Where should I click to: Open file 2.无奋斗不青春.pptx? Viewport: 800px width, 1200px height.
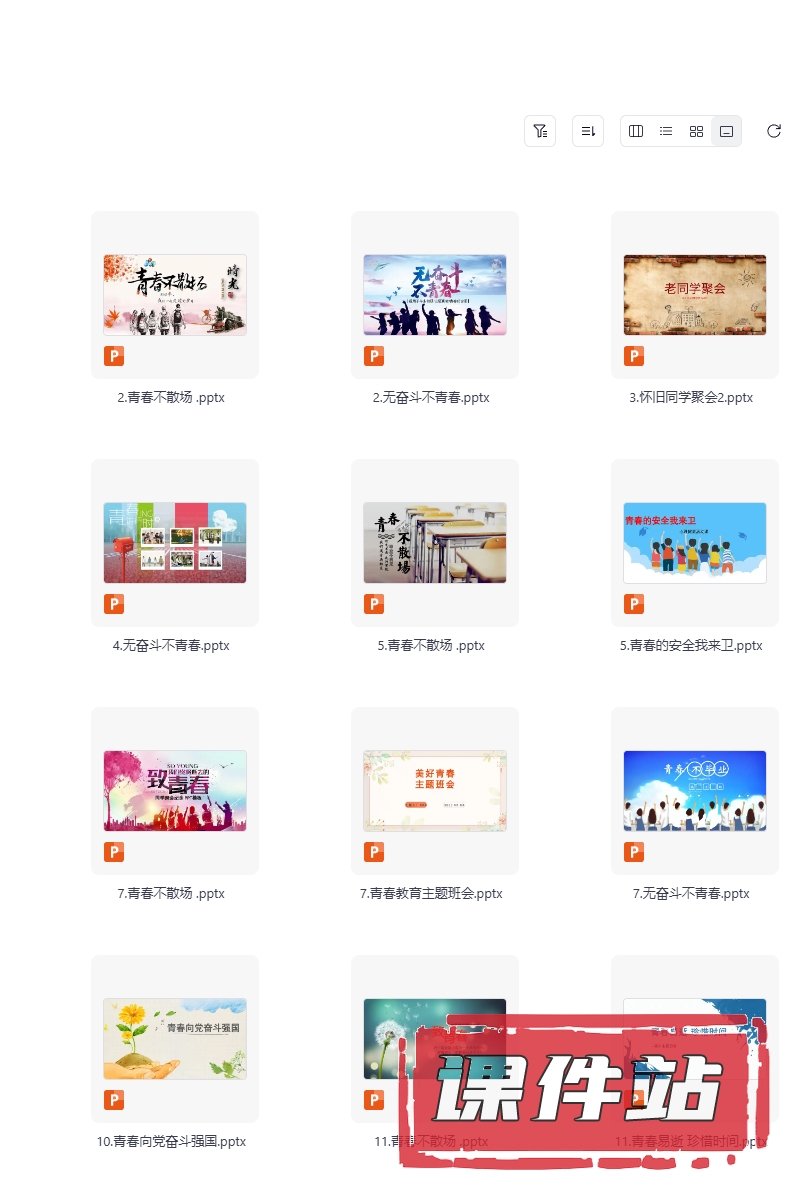pos(435,295)
